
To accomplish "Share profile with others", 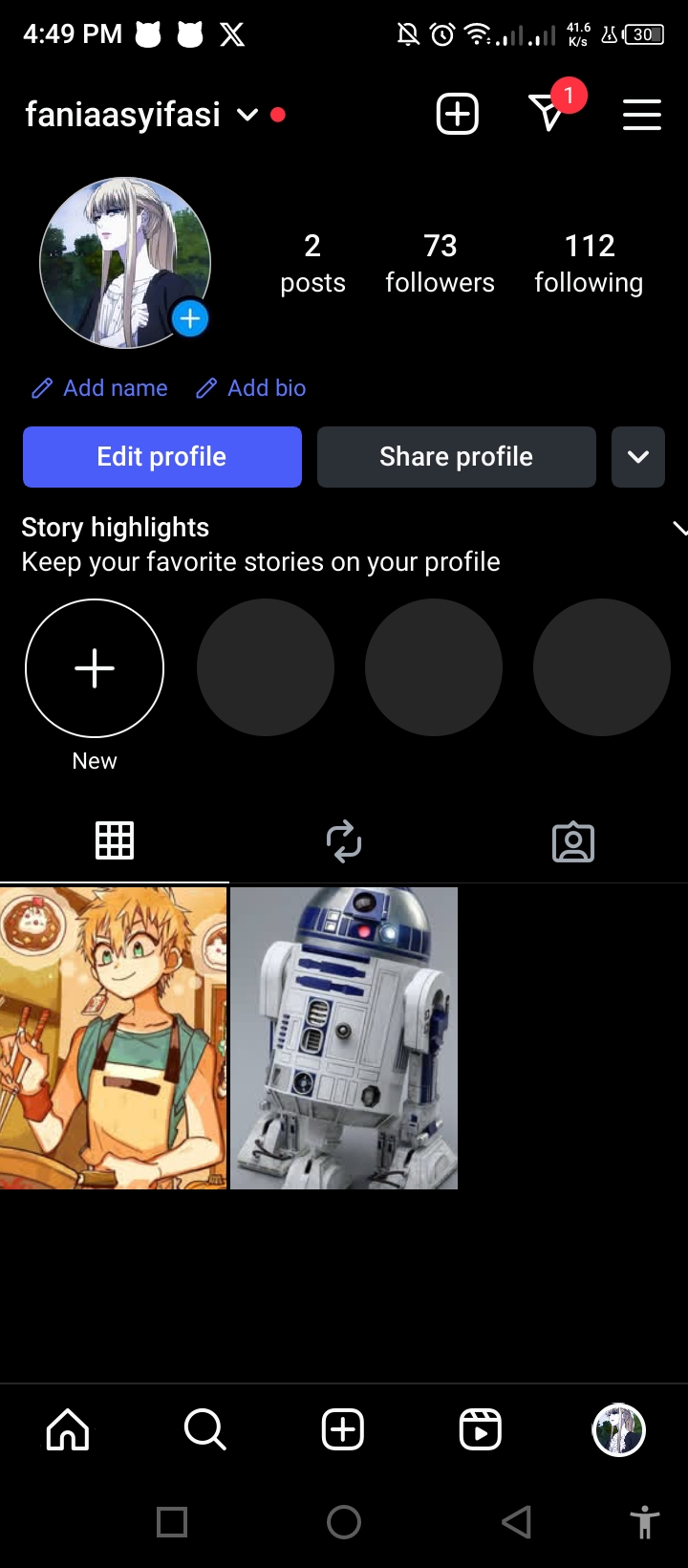I will click(x=456, y=457).
